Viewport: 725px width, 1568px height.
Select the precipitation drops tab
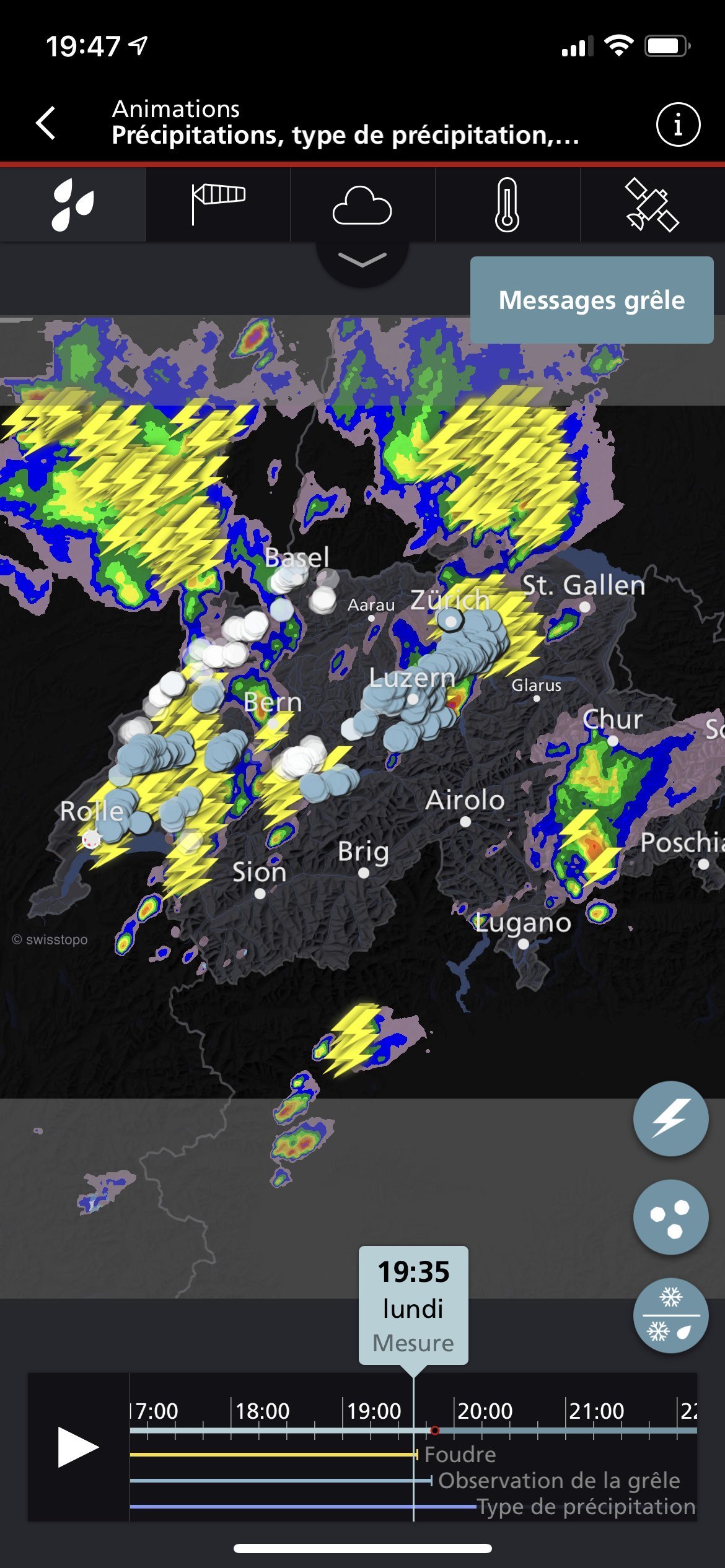pyautogui.click(x=72, y=205)
